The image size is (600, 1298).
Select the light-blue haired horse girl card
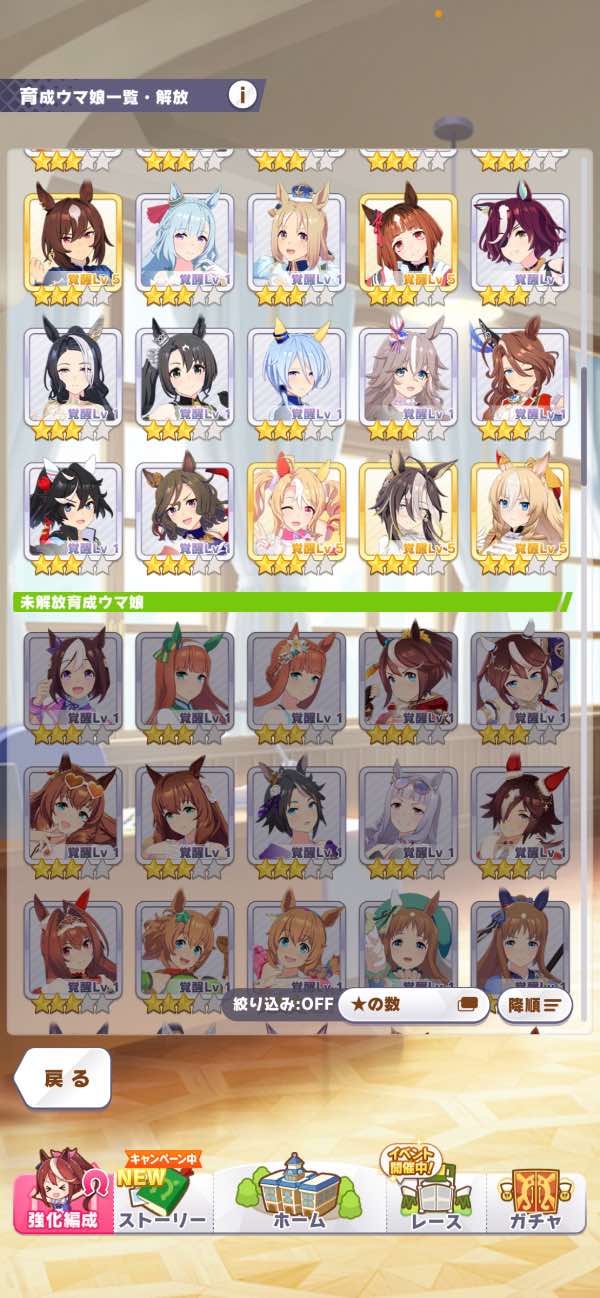(184, 242)
